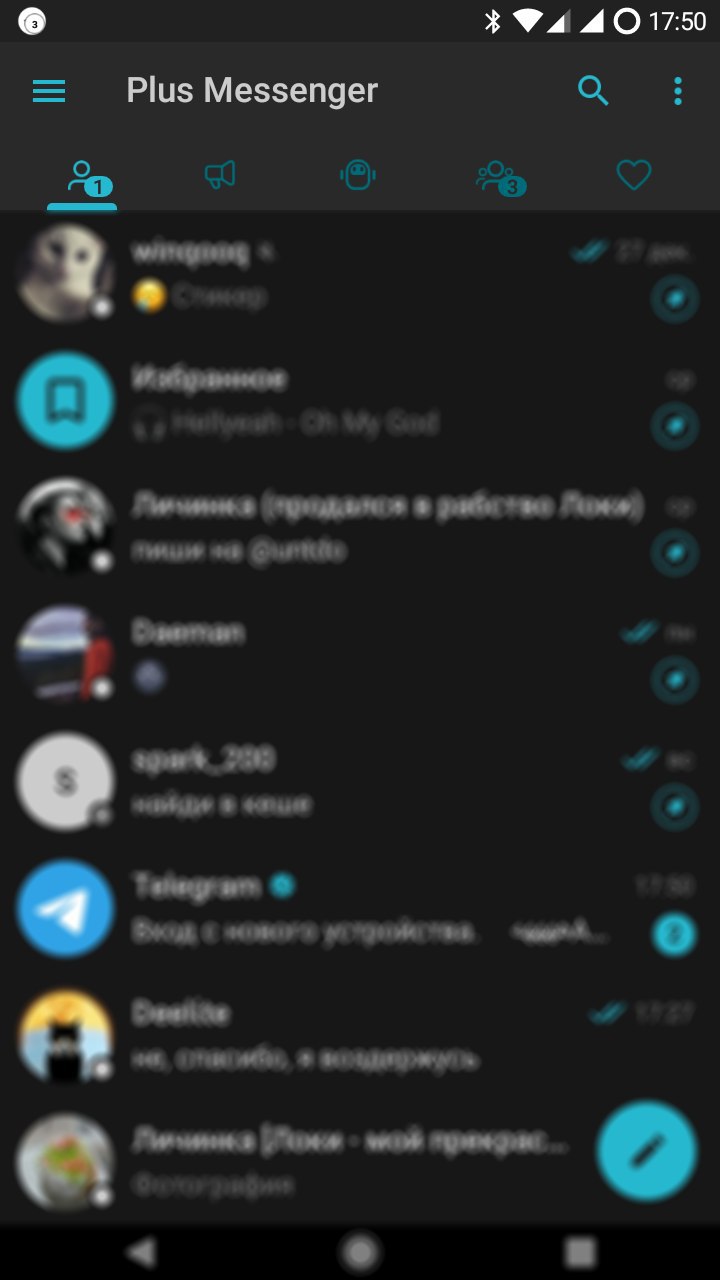Switch to the groups tab
The image size is (720, 1280).
pyautogui.click(x=497, y=177)
